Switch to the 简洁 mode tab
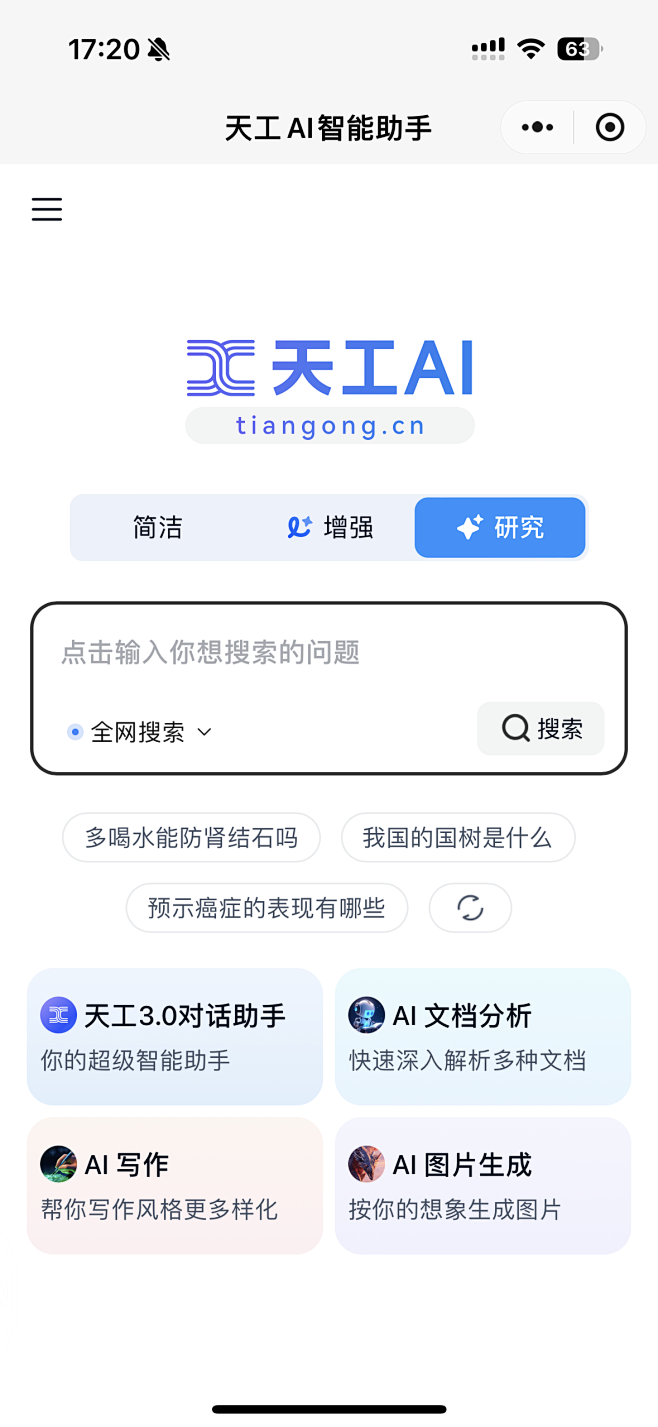This screenshot has width=658, height=1427. [157, 528]
